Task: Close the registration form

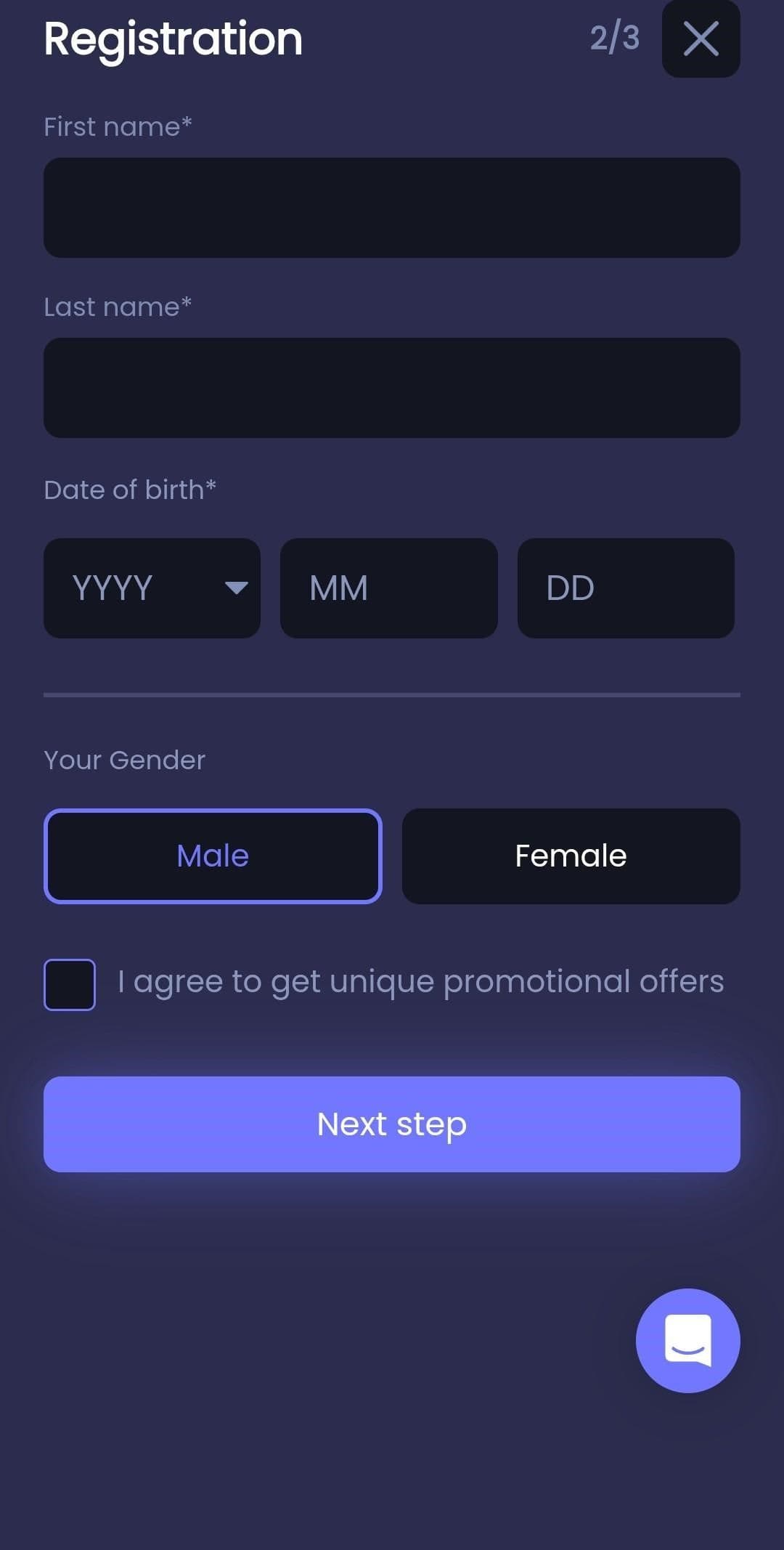Action: 701,38
